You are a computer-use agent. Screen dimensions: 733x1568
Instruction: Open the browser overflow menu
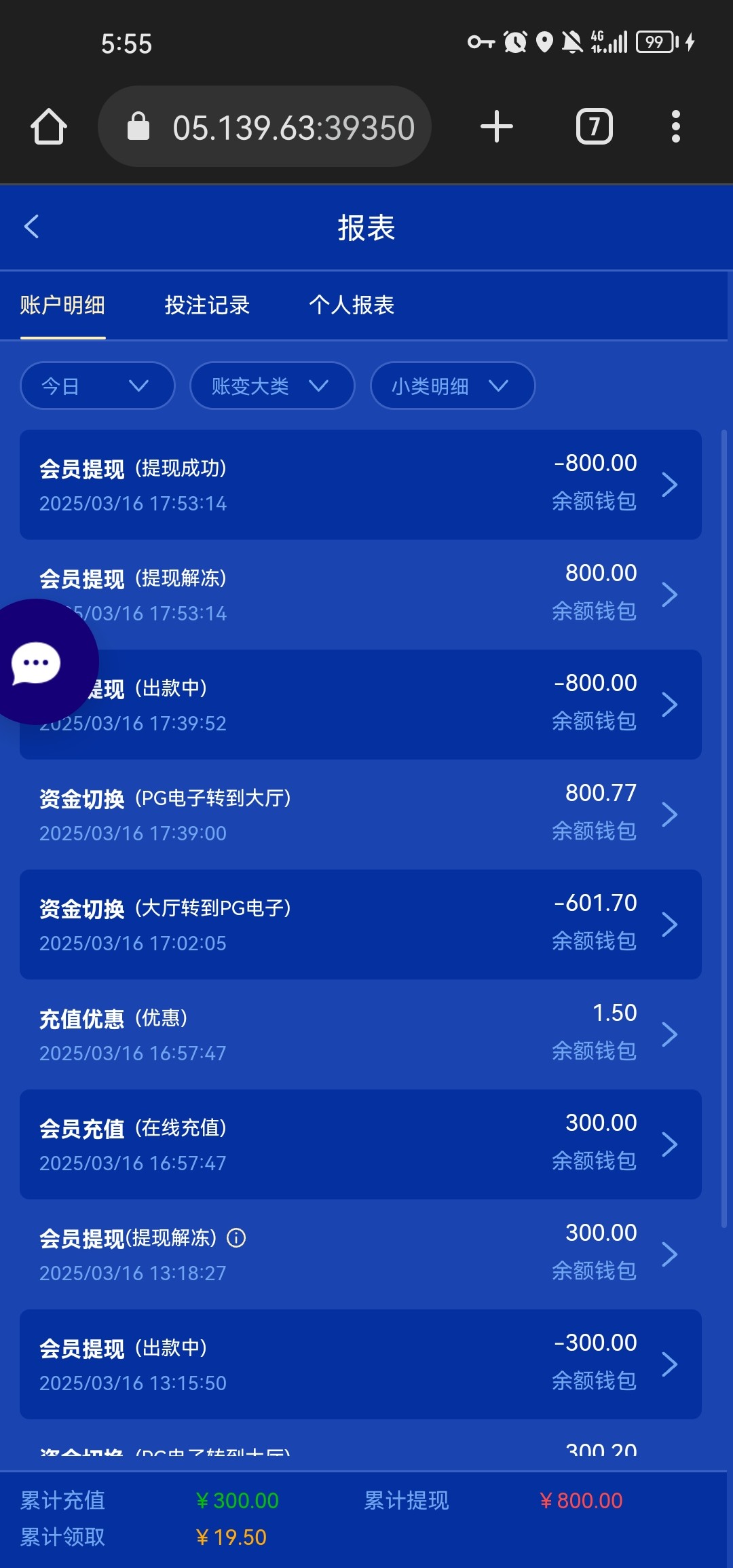point(675,127)
